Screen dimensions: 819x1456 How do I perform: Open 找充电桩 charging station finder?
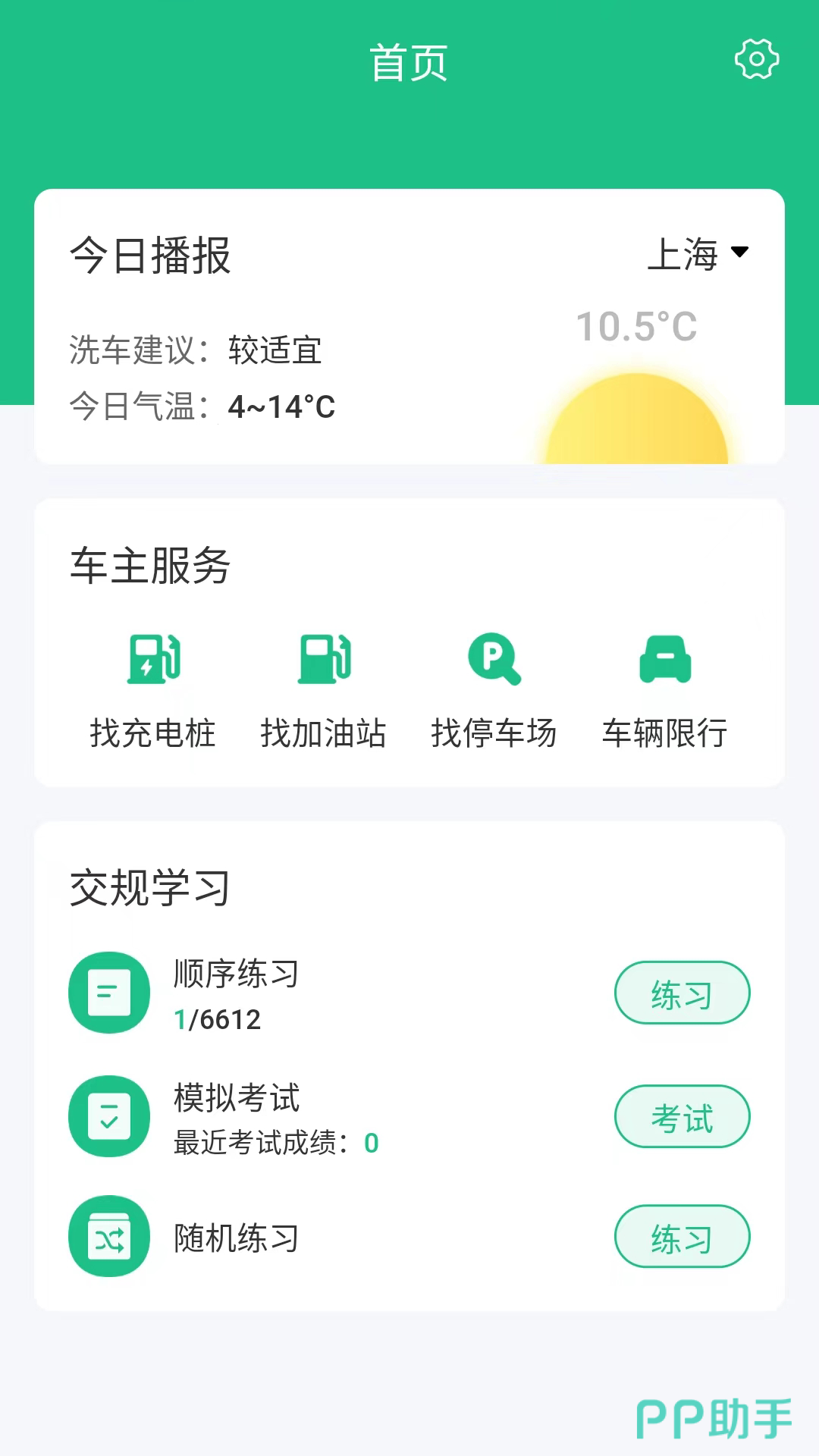tap(153, 689)
